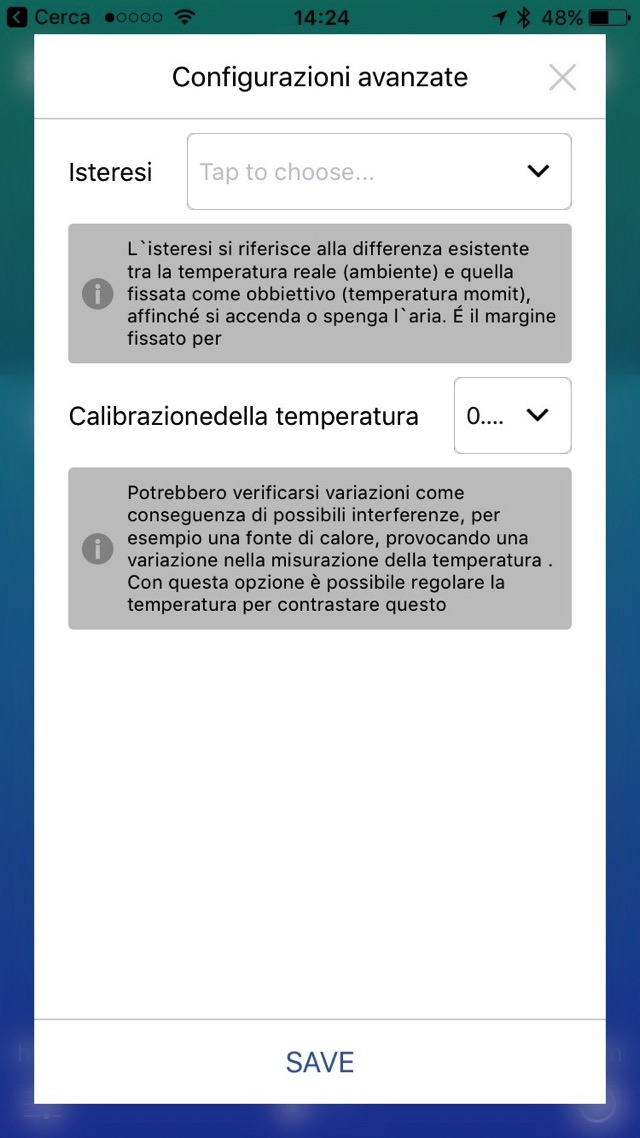The image size is (640, 1138).
Task: Return to Cerca via the back arrow
Action: 17,17
